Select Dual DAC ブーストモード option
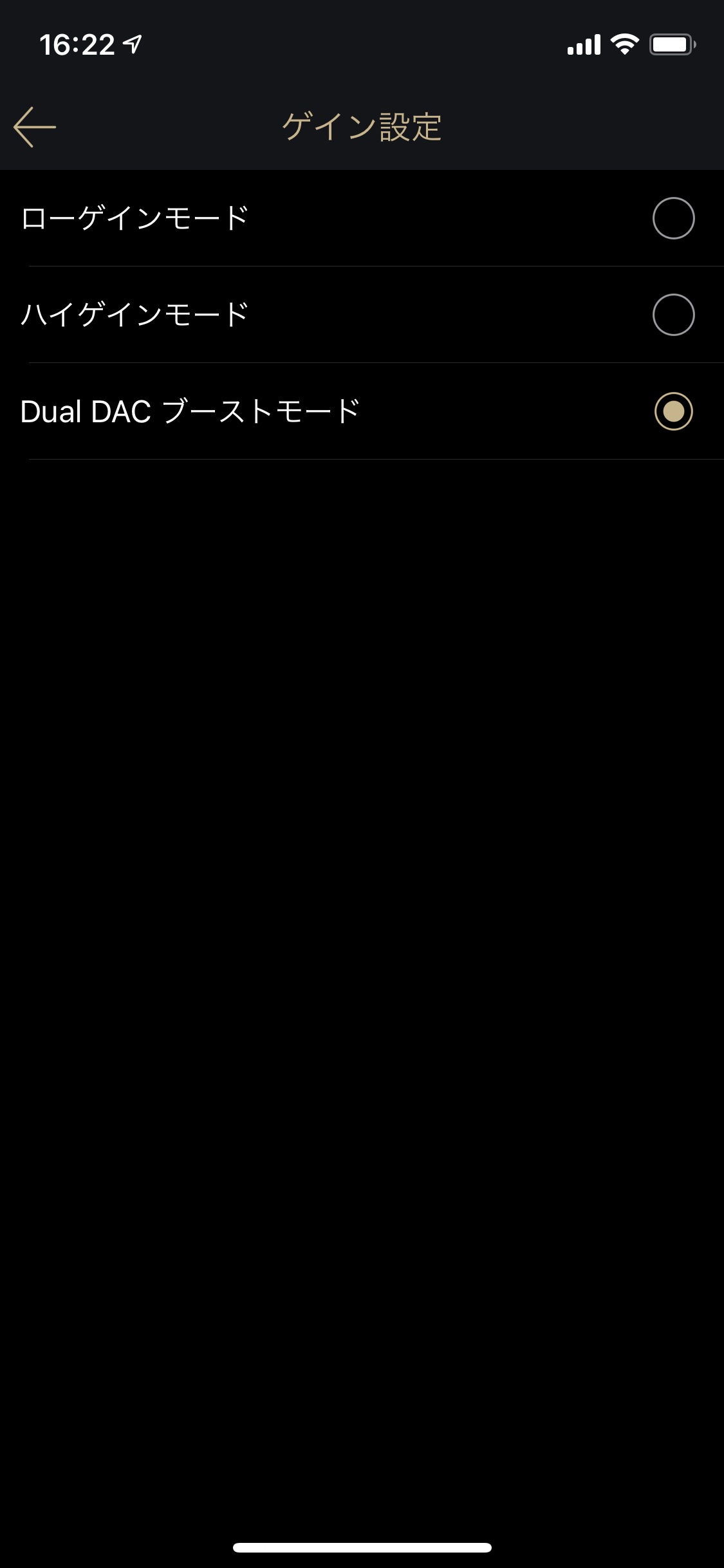 tap(362, 411)
